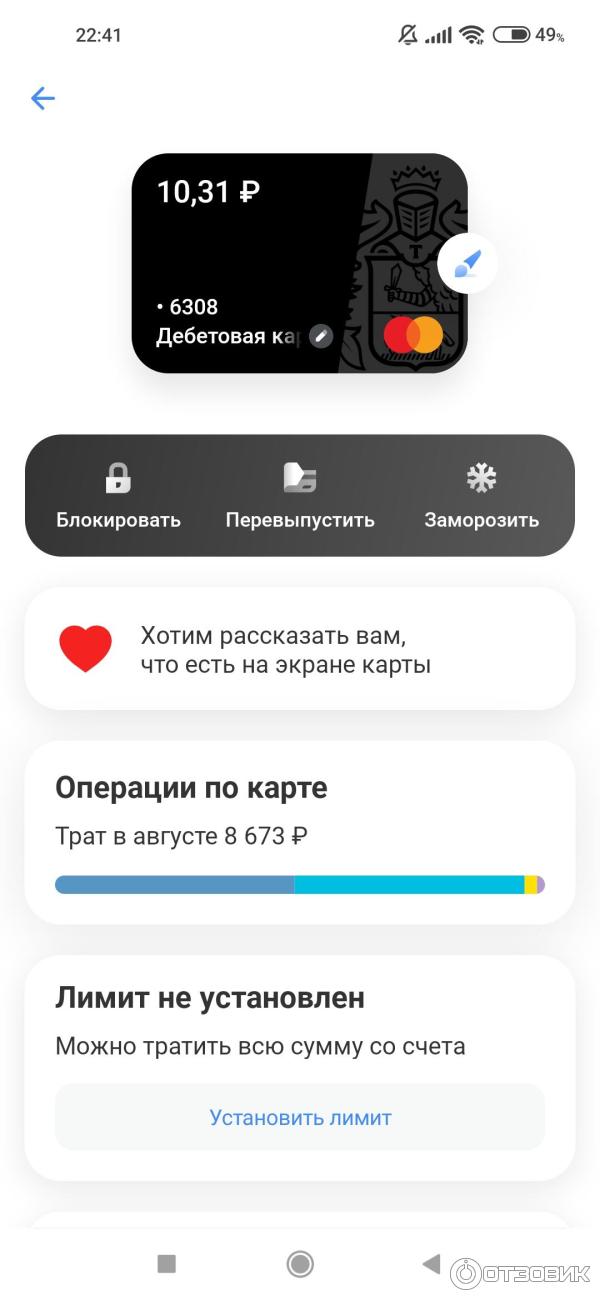Viewport: 600px width, 1300px height.
Task: Tap the system home button
Action: point(300,1264)
